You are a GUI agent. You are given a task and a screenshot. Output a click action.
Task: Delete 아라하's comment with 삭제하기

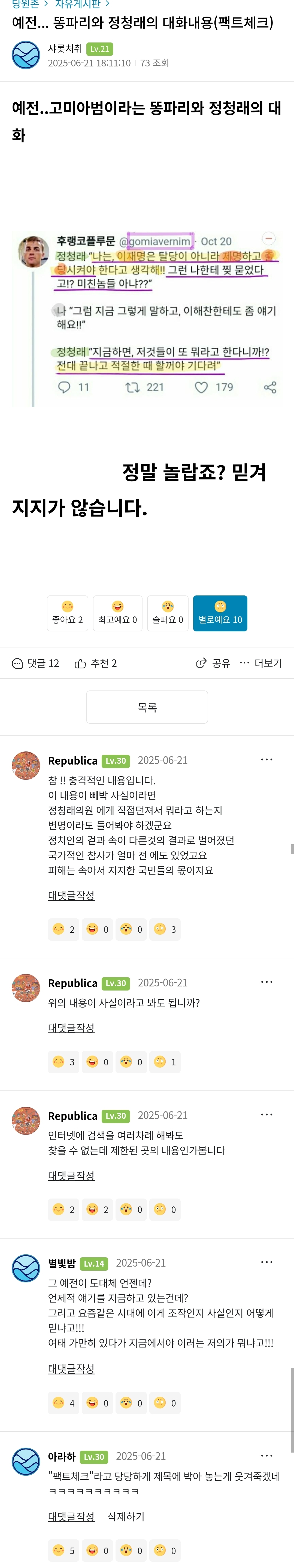coord(126,1516)
